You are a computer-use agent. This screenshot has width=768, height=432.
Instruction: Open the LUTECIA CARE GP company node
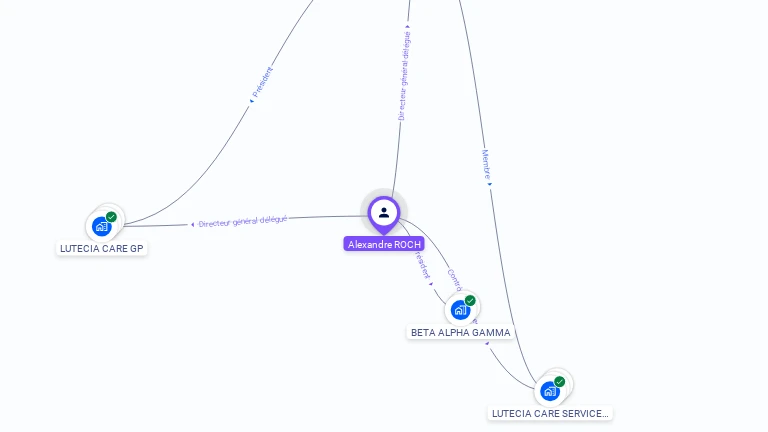point(102,226)
